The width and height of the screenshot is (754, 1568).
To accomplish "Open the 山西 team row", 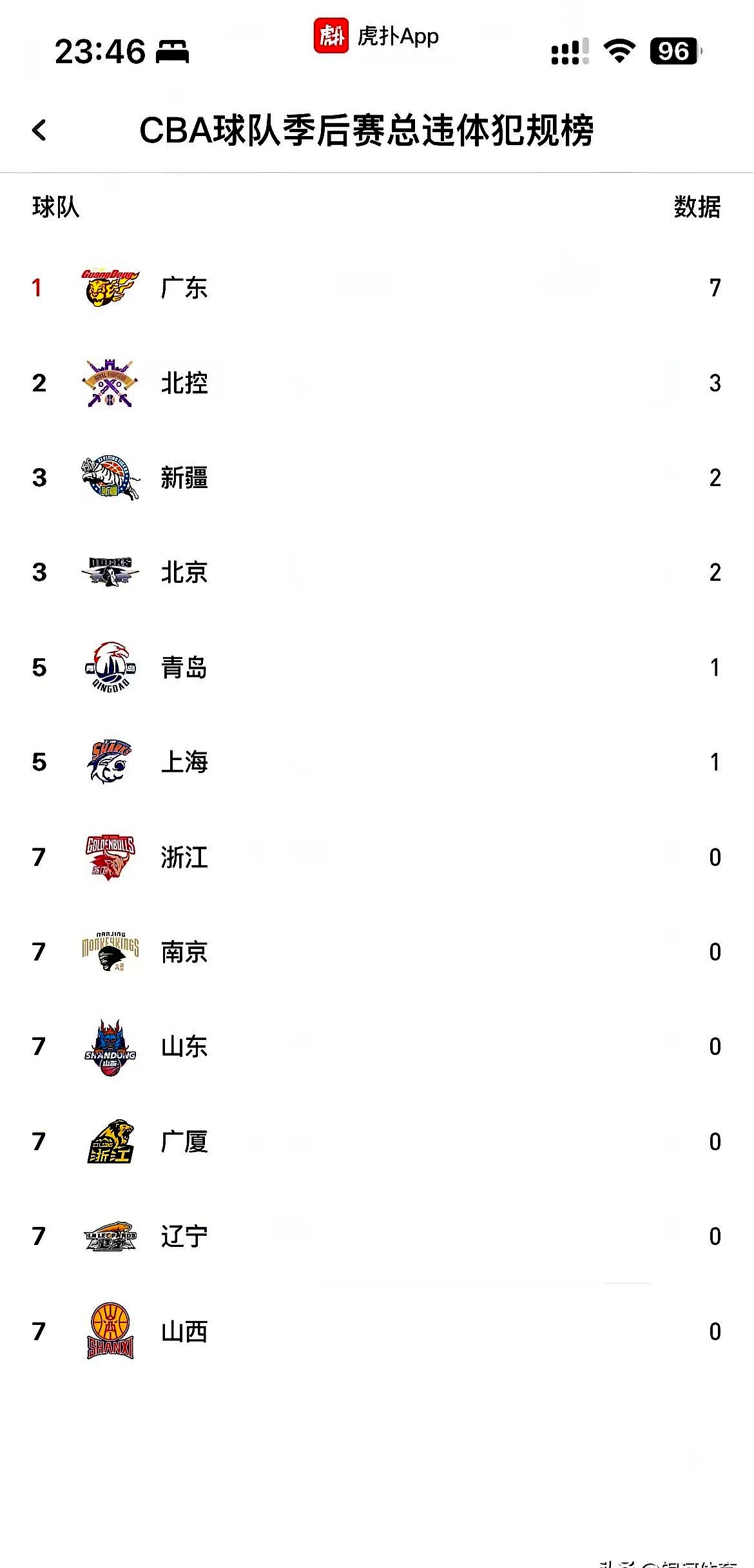I will pyautogui.click(x=184, y=1331).
